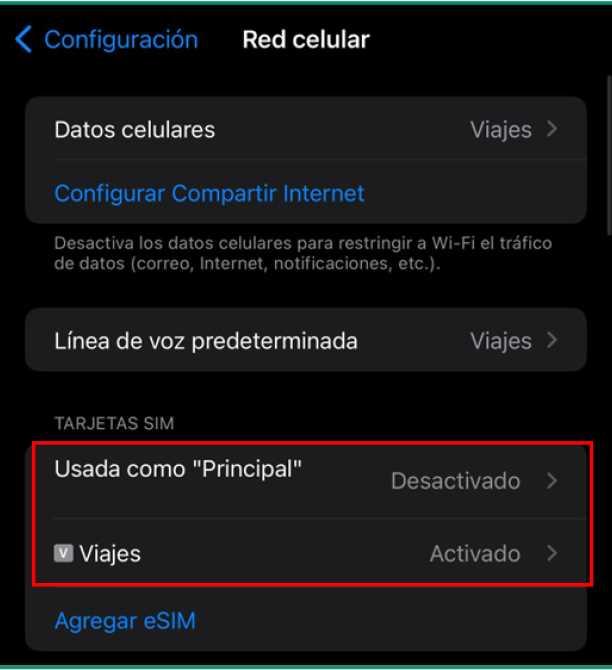Open Datos celulares setting
612x670 pixels.
305,130
